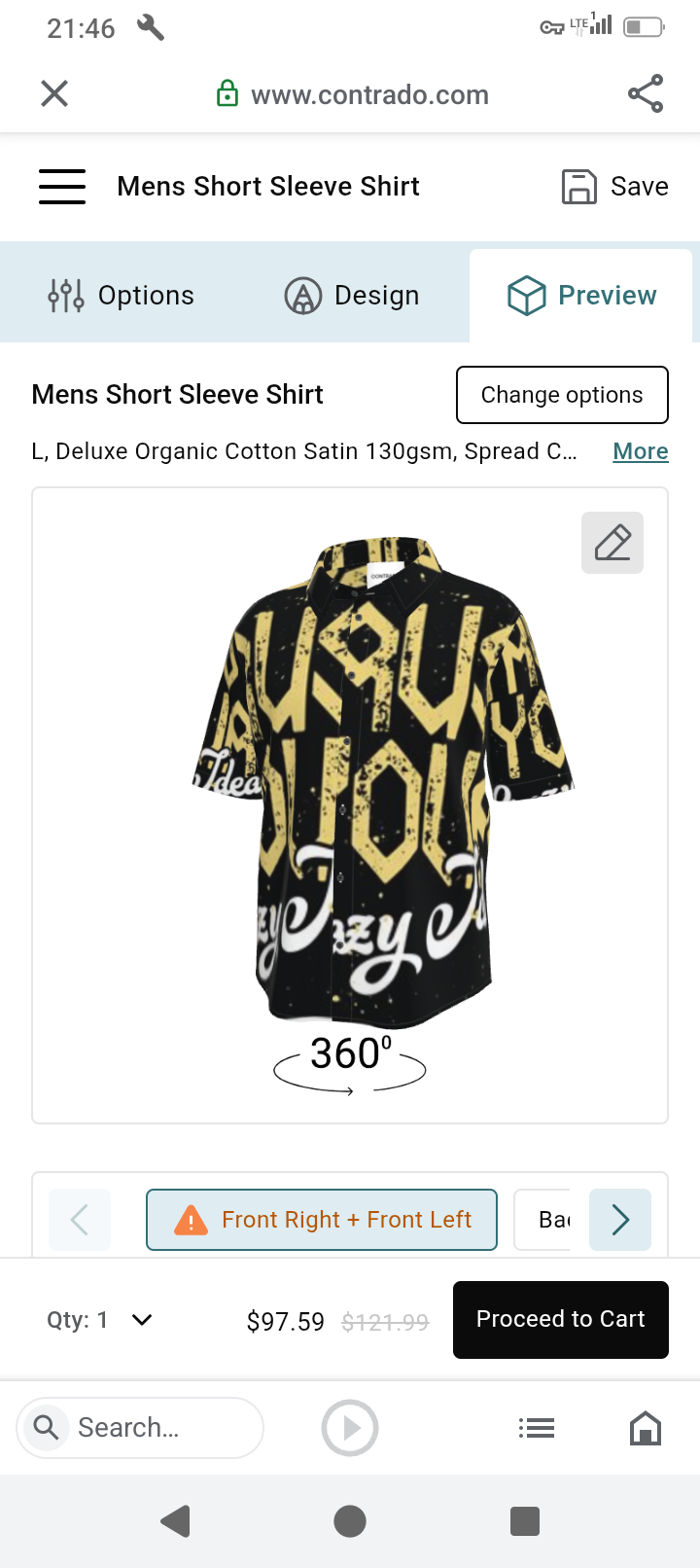Edit the shirt preview with pencil icon
Viewport: 700px width, 1568px height.
pos(612,543)
